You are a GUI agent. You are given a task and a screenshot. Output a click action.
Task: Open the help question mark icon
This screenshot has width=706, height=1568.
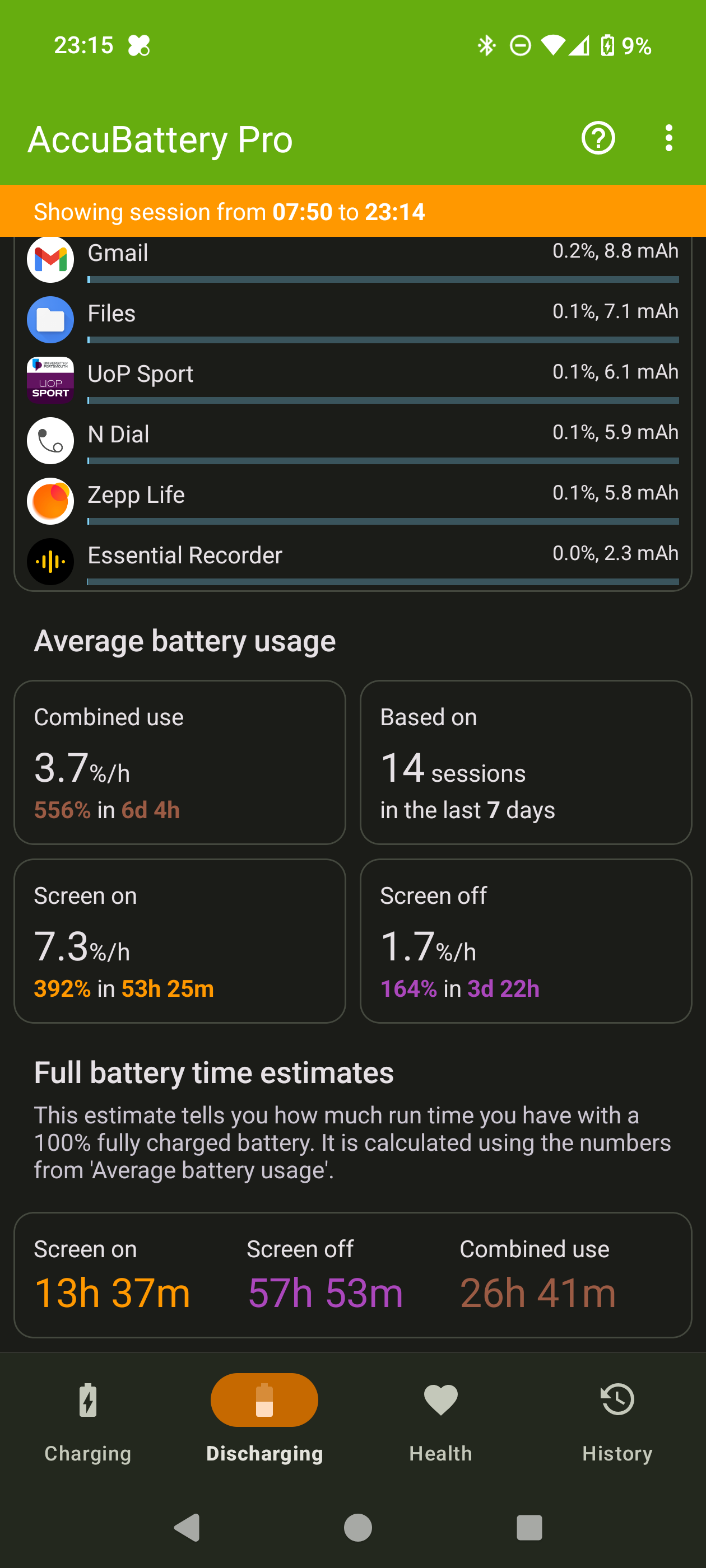pyautogui.click(x=597, y=139)
